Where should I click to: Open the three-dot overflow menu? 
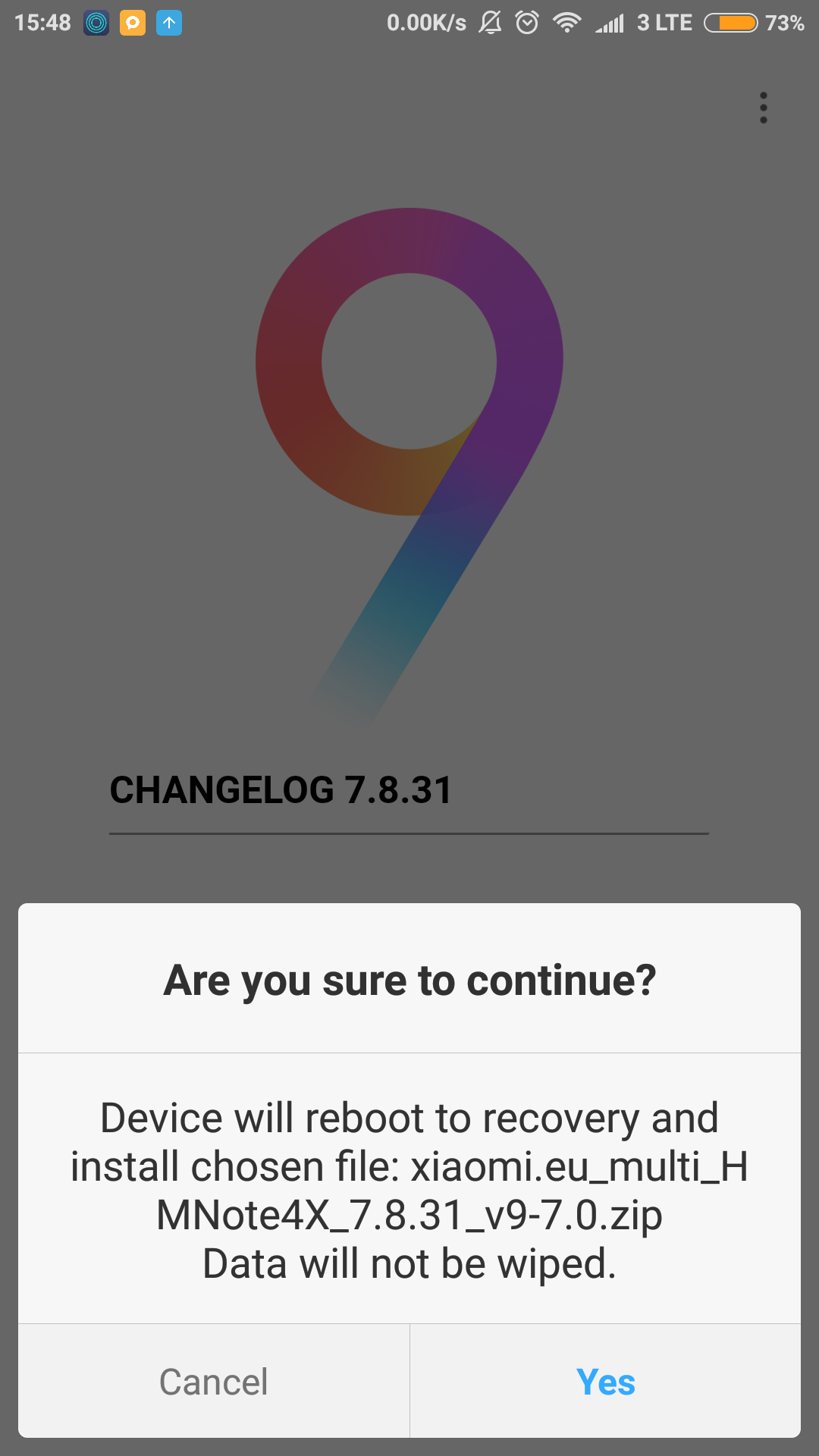(x=763, y=108)
